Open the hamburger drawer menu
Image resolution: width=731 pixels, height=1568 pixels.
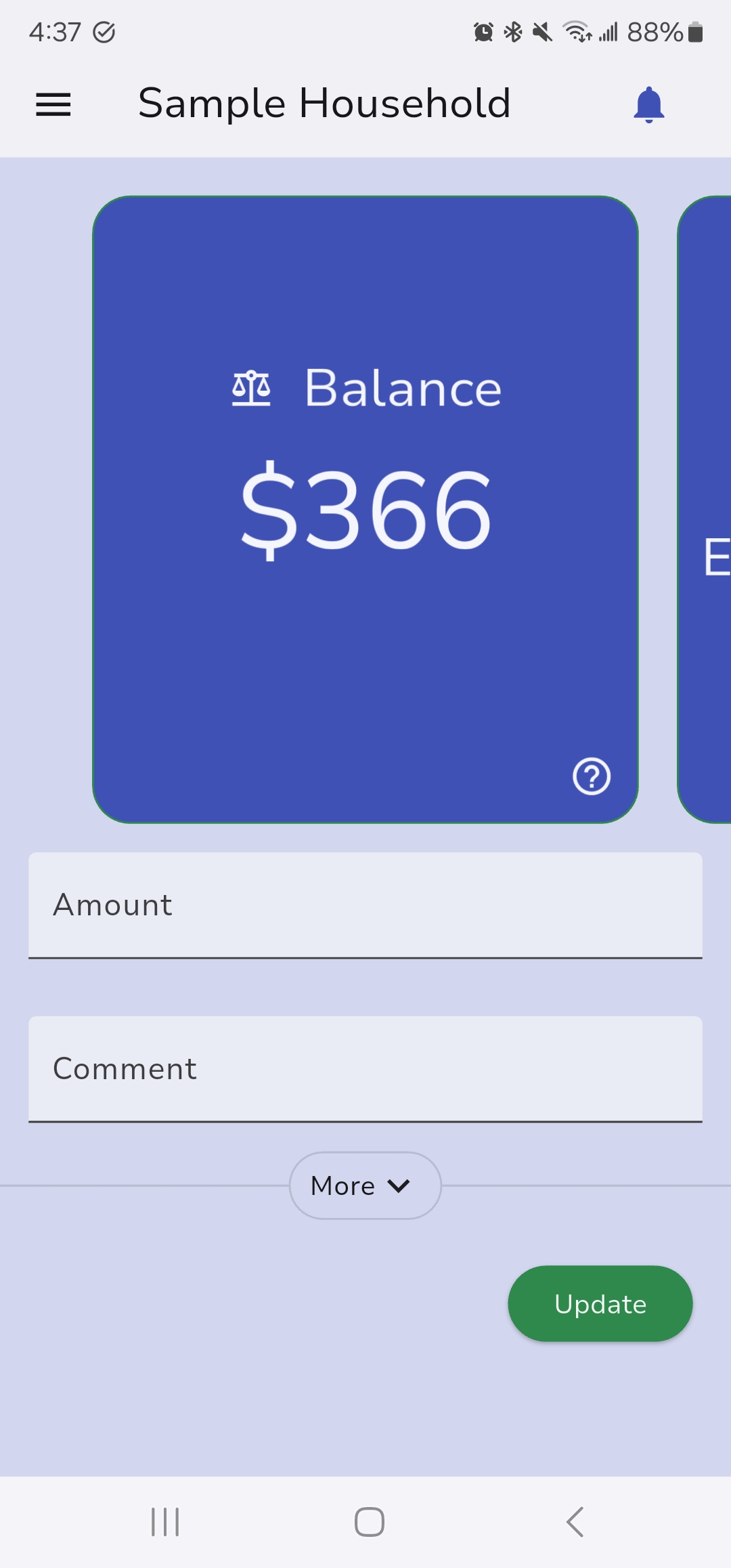click(x=53, y=104)
